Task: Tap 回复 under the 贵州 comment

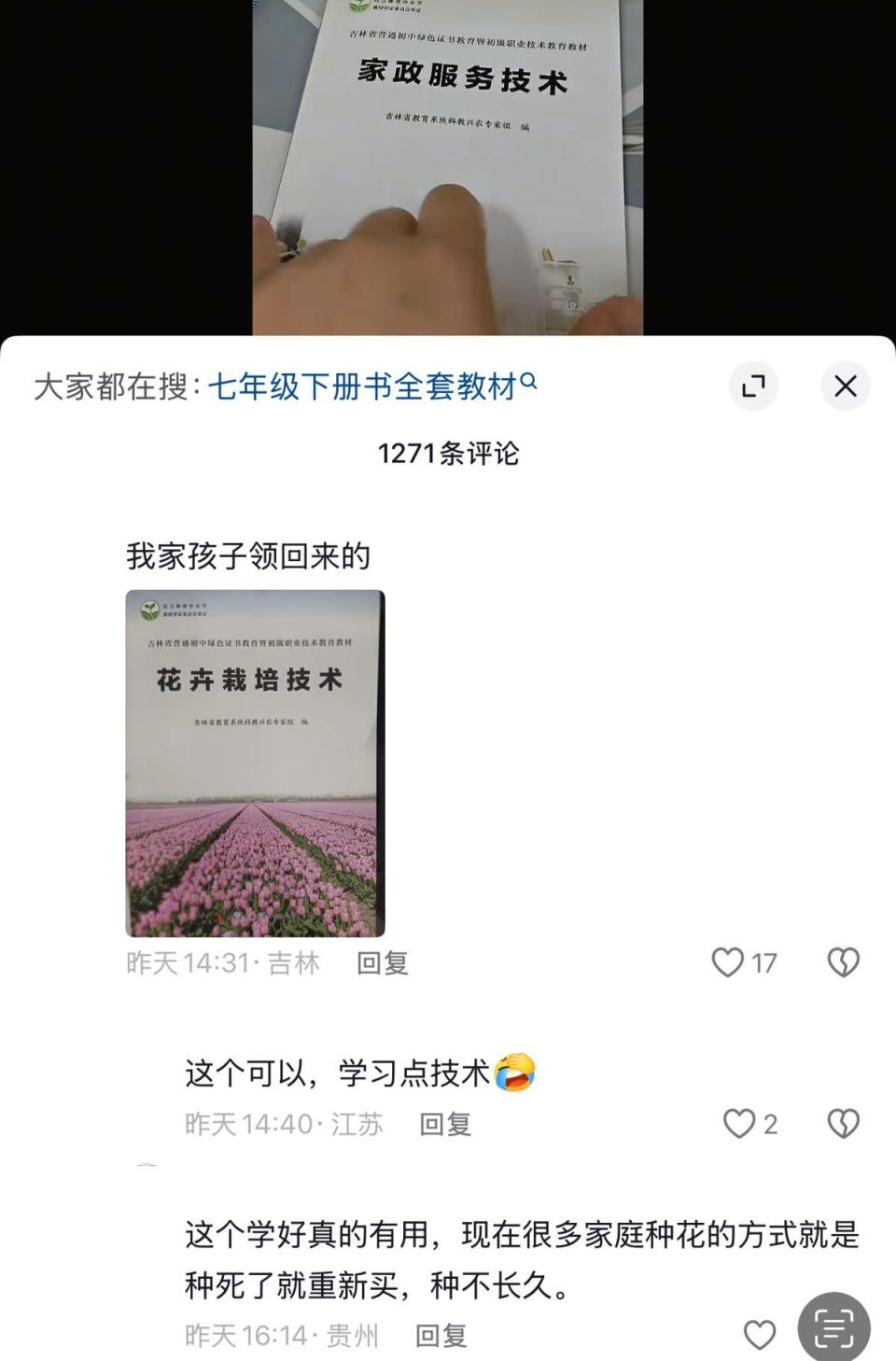Action: coord(441,1337)
